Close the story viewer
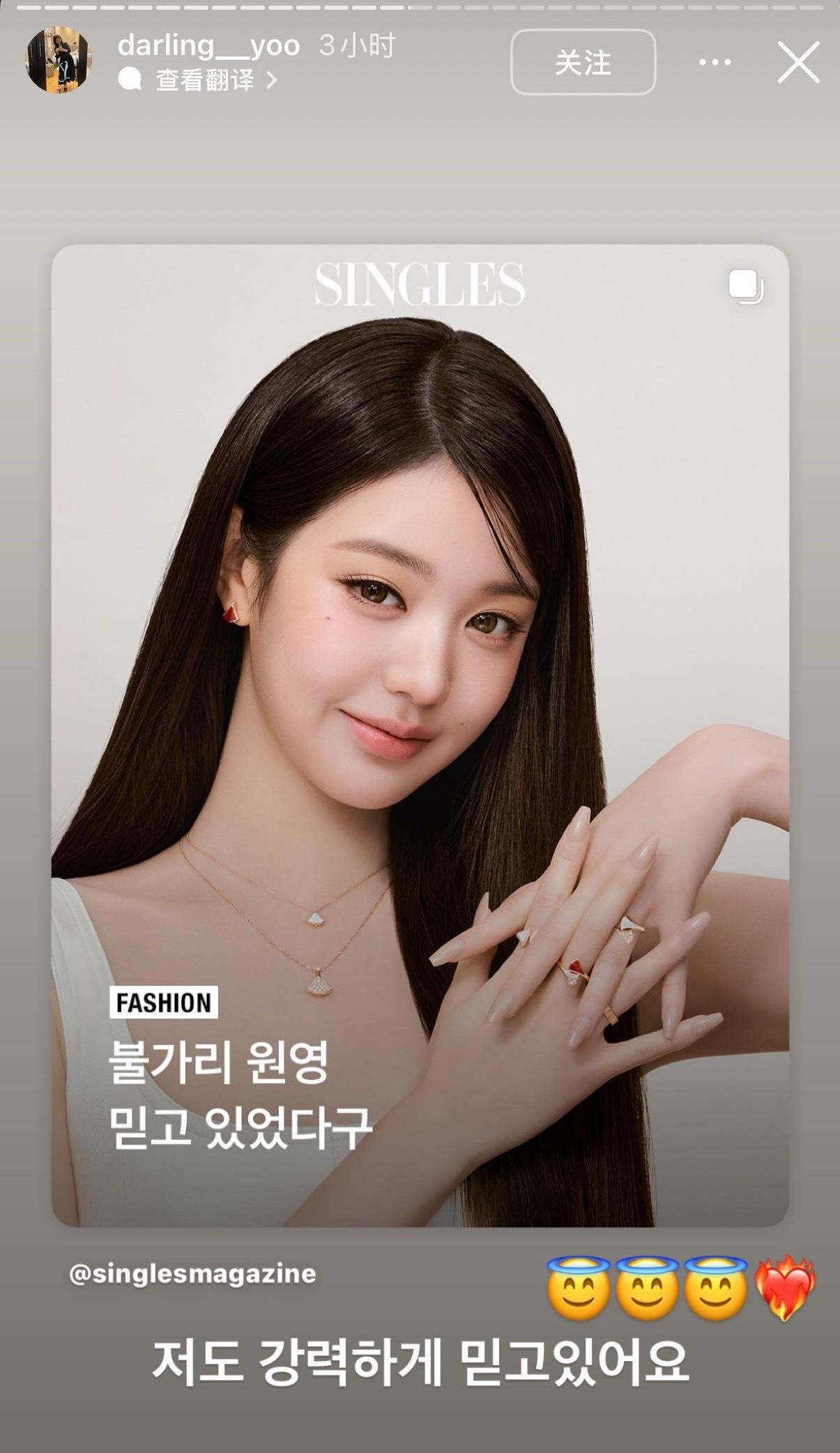The width and height of the screenshot is (840, 1453). pos(798,62)
